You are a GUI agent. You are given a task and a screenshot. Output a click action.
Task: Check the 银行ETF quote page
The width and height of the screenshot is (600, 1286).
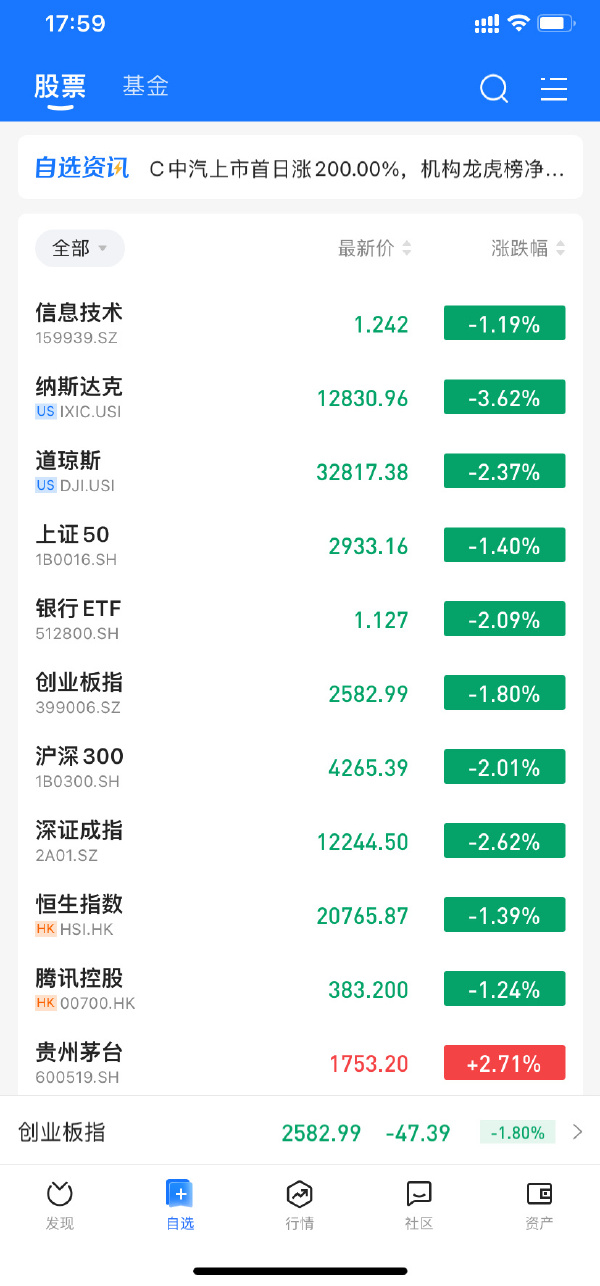click(200, 619)
